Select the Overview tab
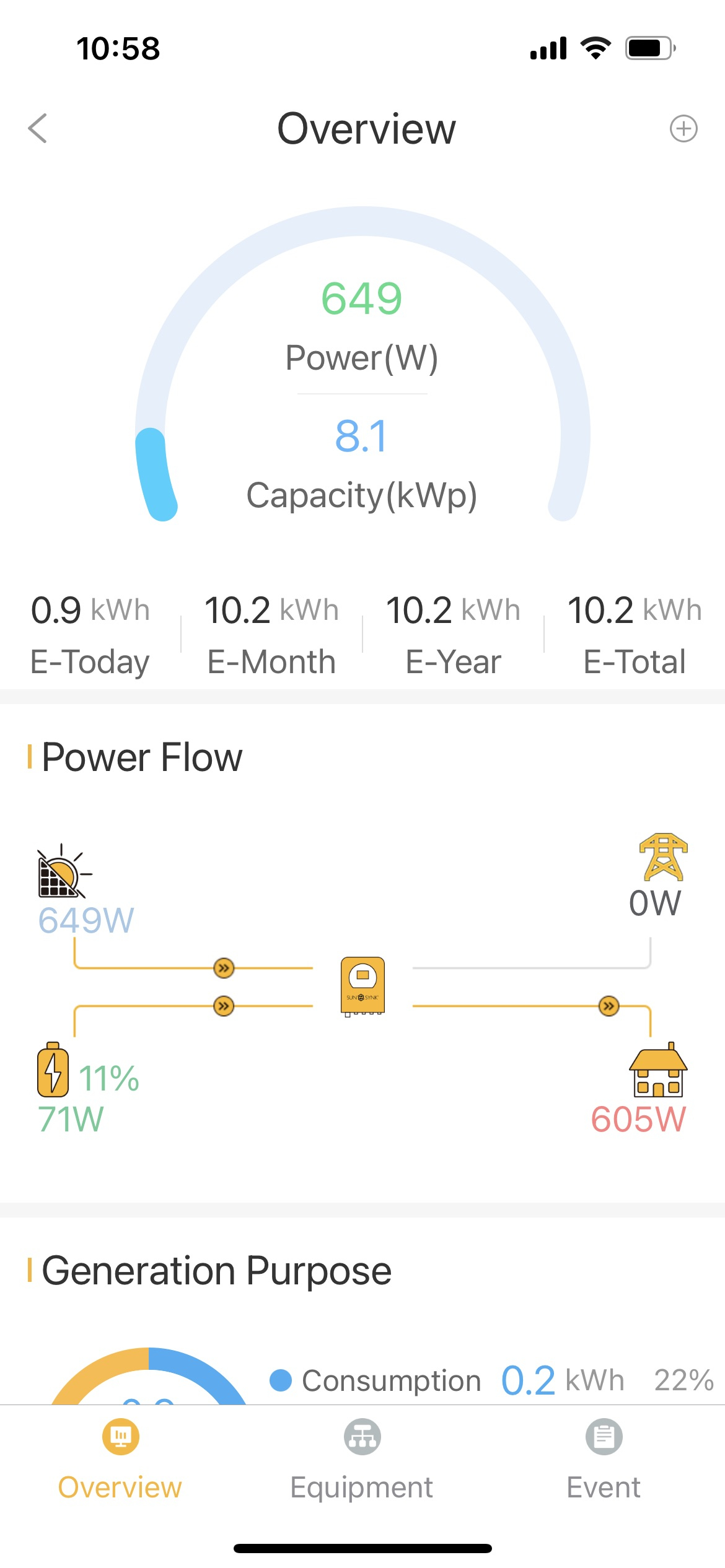Screen dimensions: 725x1568 (120, 1460)
